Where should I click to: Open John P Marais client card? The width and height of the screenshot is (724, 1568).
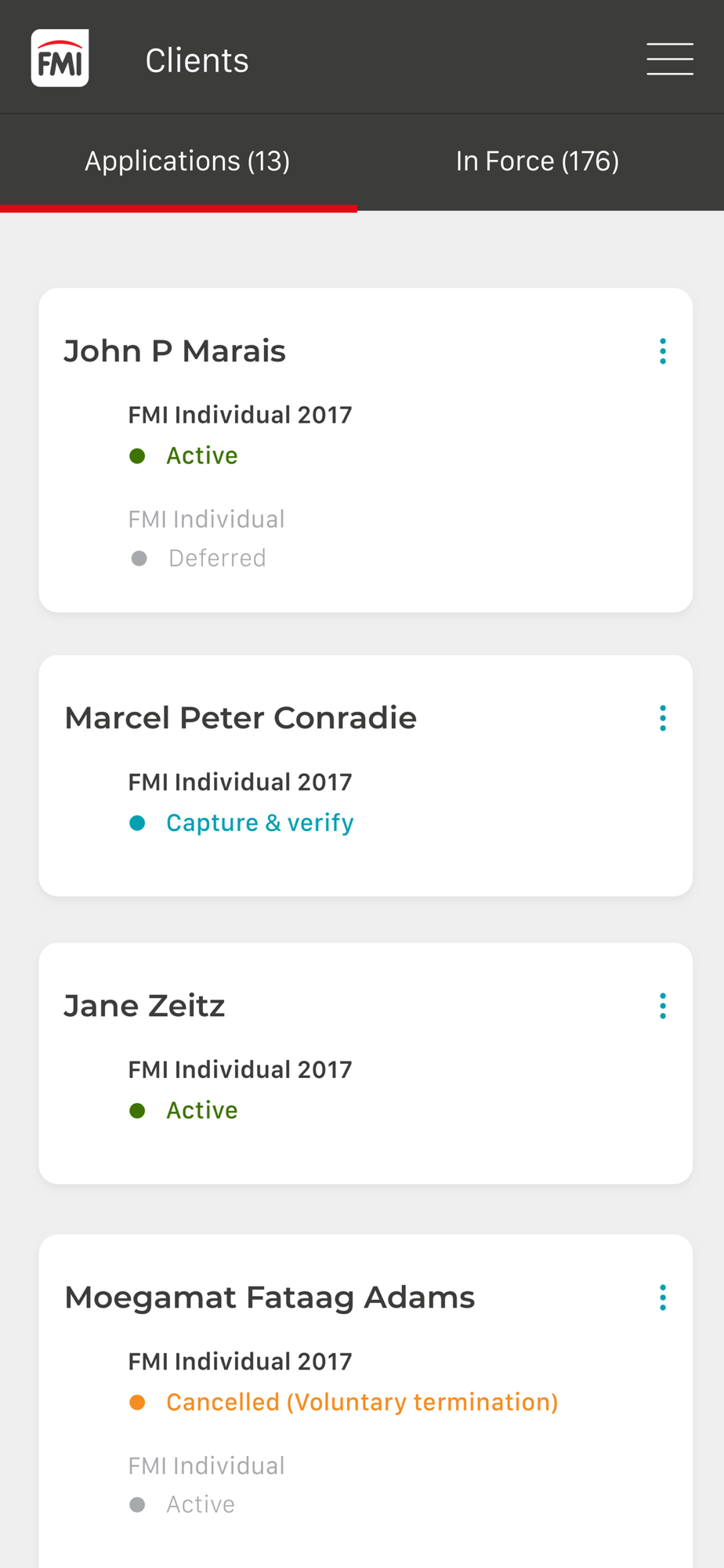366,450
